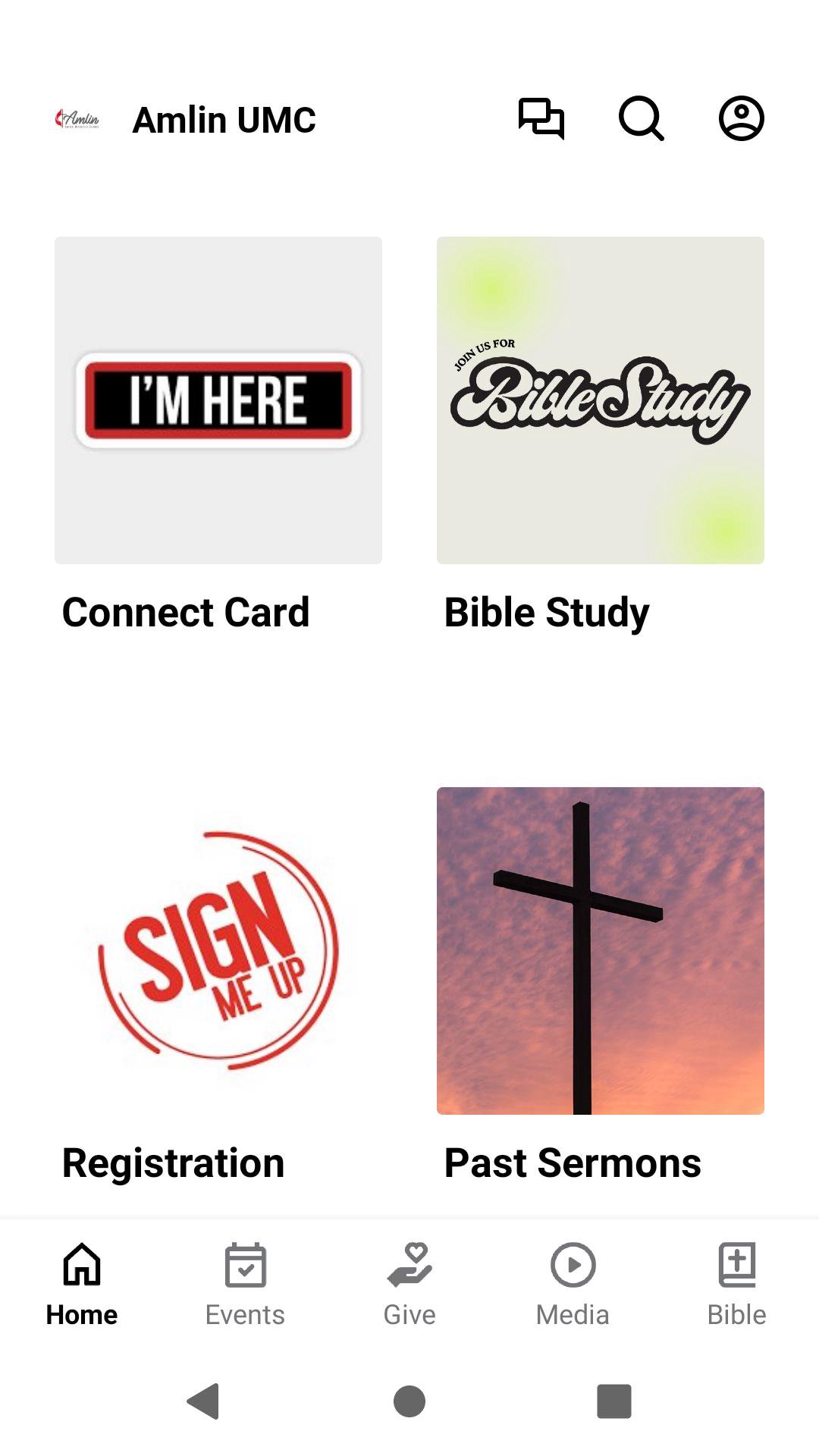Select the Registration sign-up tile
The width and height of the screenshot is (819, 1456).
pyautogui.click(x=218, y=951)
